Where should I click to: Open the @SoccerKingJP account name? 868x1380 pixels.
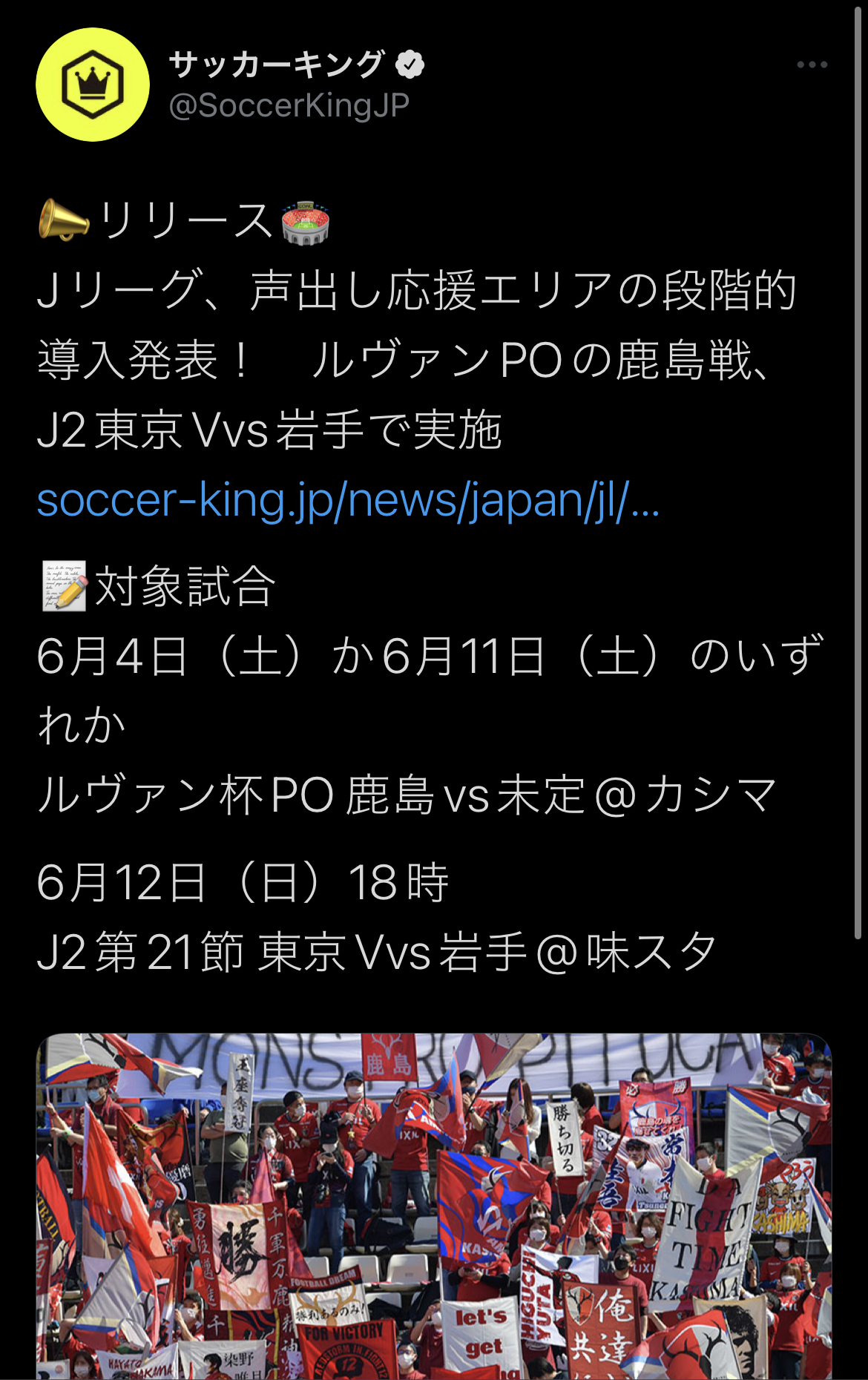tap(289, 105)
